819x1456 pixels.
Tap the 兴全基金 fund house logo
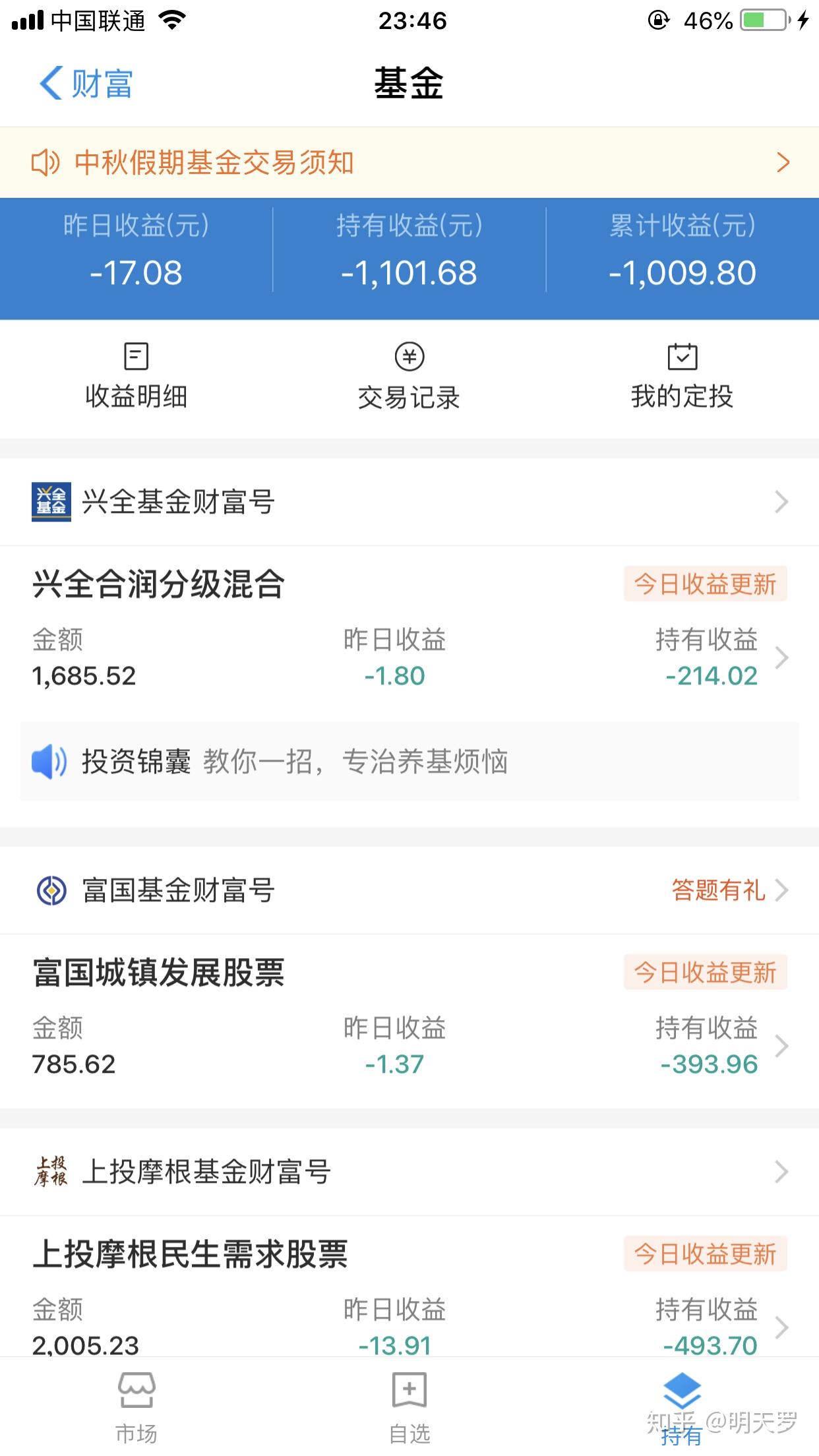pyautogui.click(x=51, y=502)
